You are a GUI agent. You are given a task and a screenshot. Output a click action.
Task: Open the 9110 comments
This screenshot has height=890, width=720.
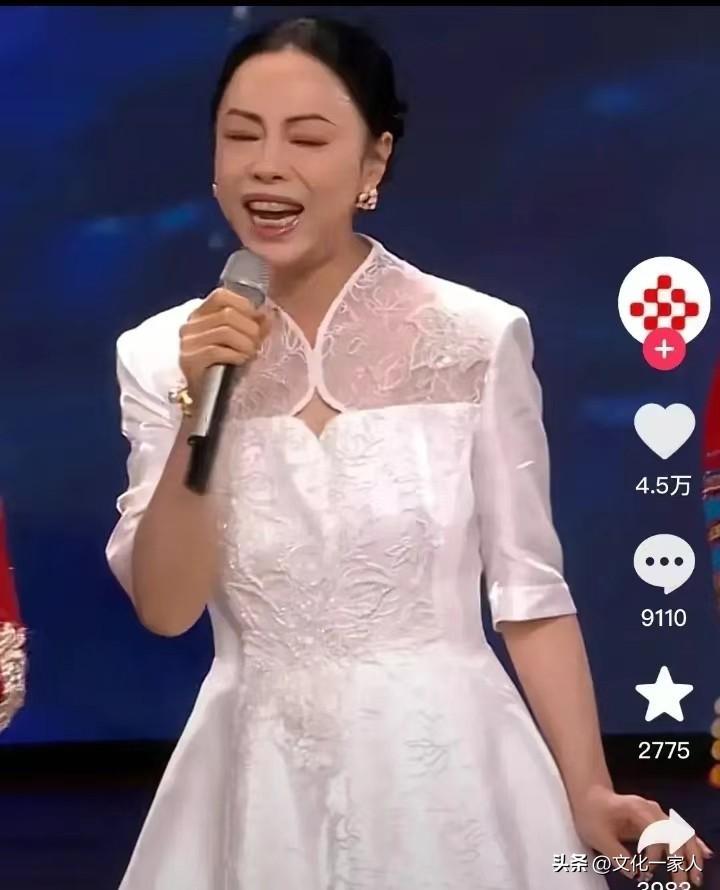664,564
